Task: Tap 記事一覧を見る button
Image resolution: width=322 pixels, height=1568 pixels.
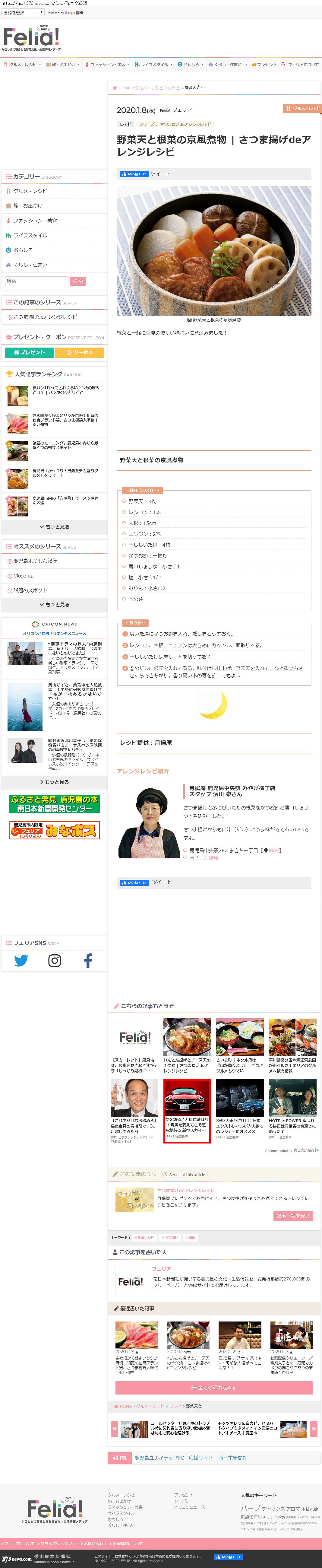Action: pyautogui.click(x=293, y=1216)
